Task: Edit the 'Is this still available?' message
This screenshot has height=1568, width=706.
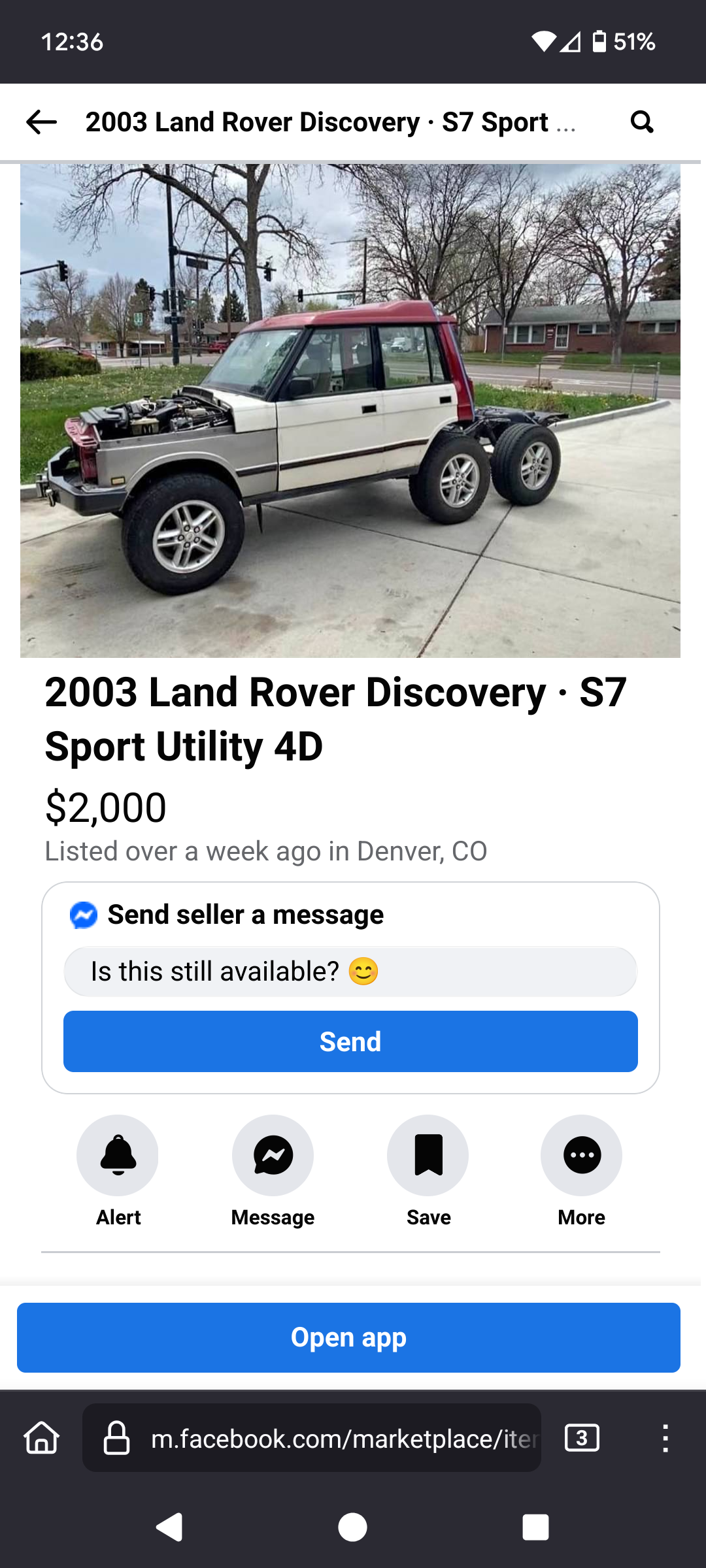Action: pyautogui.click(x=350, y=972)
